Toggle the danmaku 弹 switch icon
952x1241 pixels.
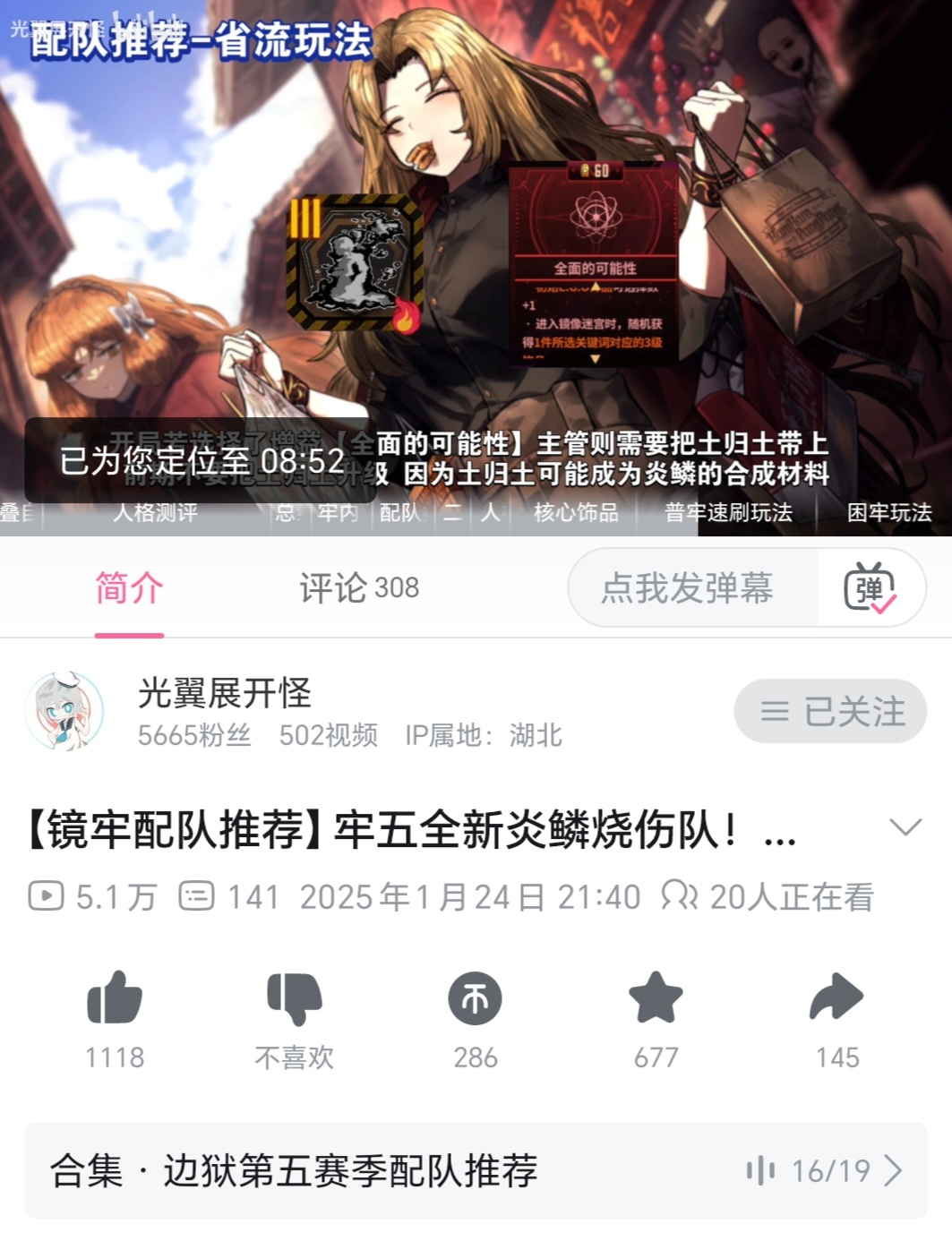tap(870, 588)
